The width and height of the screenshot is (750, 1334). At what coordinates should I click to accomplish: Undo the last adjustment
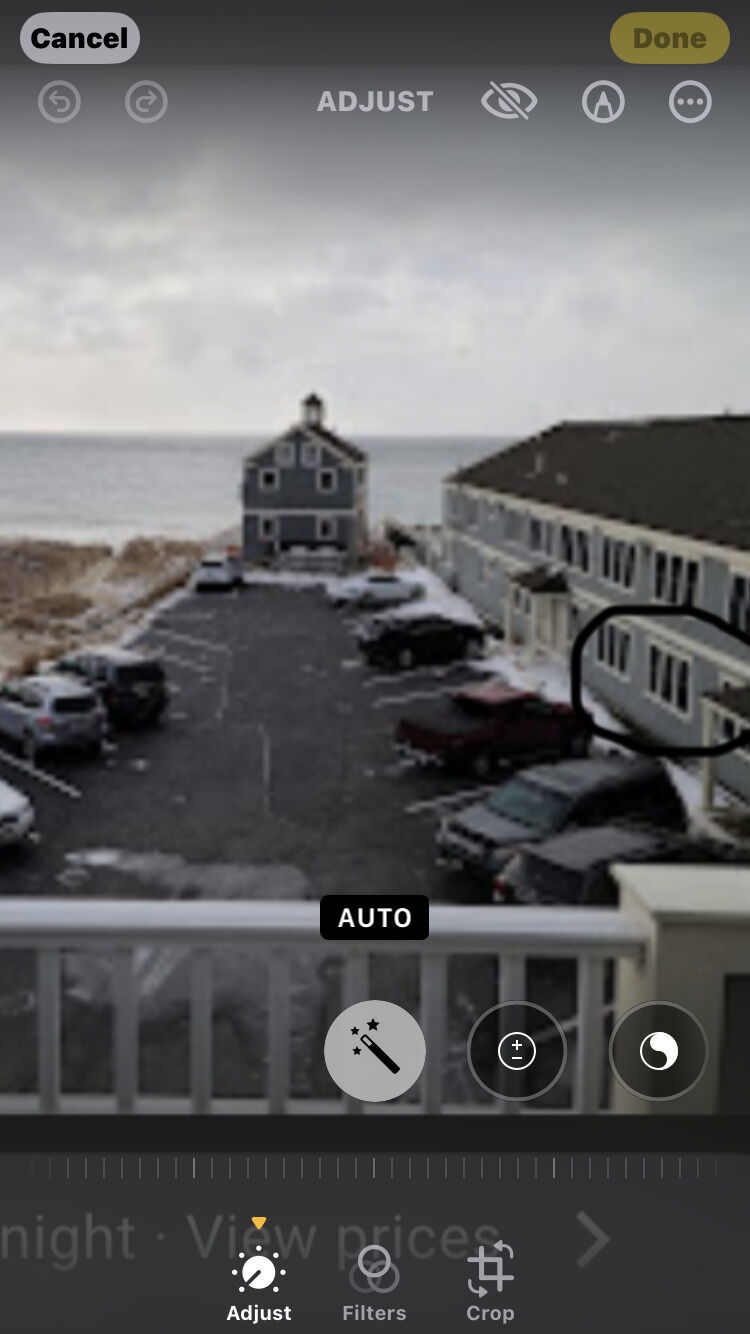(59, 102)
